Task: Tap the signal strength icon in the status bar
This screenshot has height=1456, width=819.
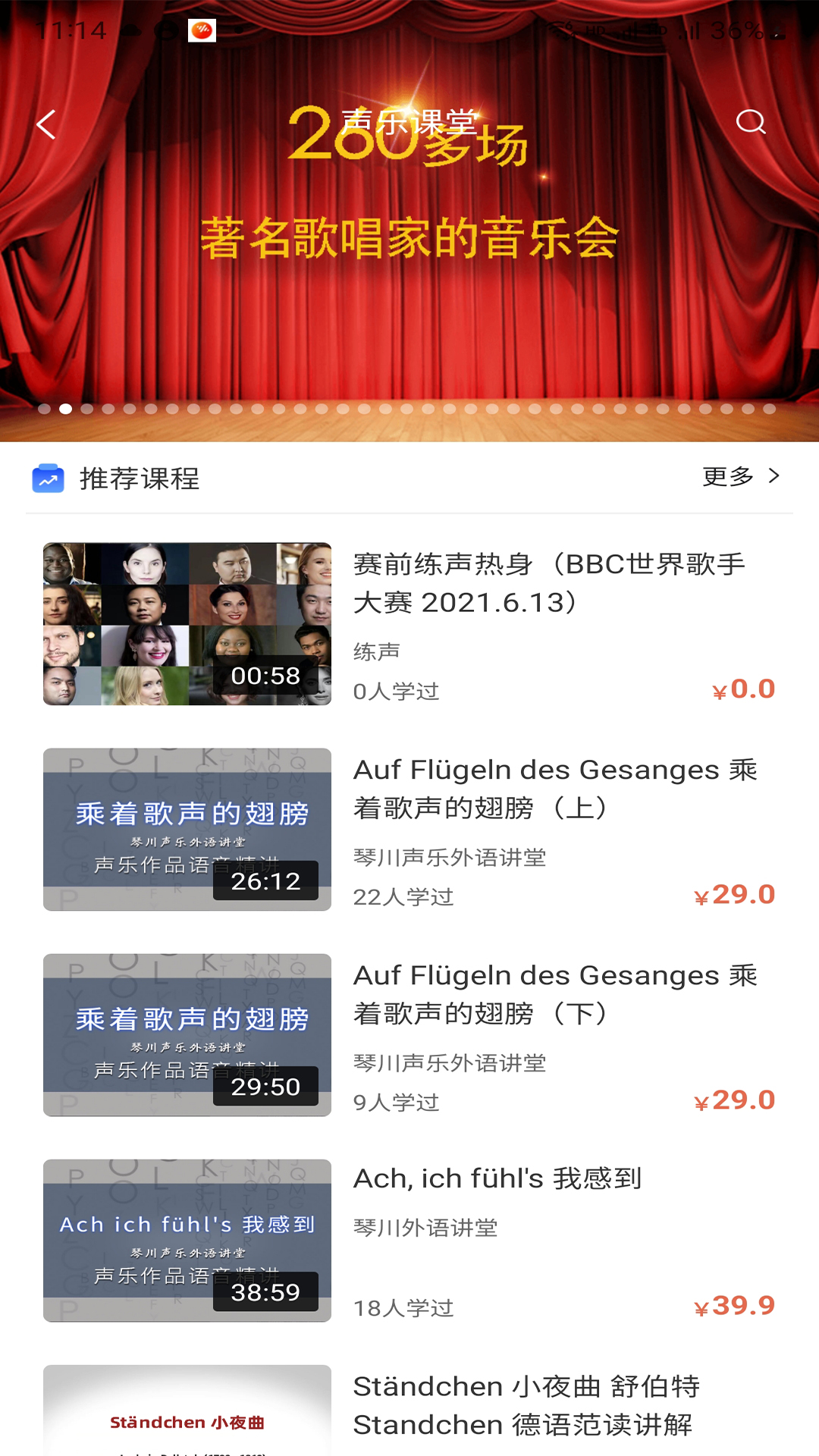Action: click(x=688, y=30)
